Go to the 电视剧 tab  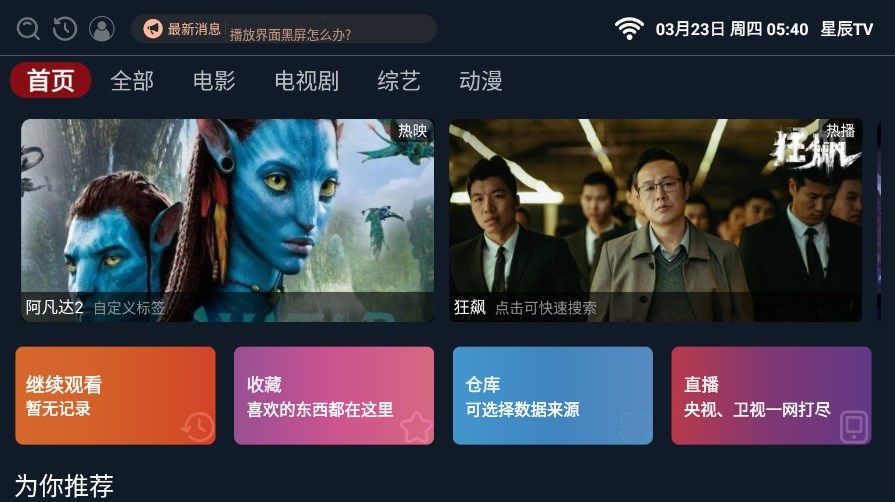pyautogui.click(x=306, y=81)
